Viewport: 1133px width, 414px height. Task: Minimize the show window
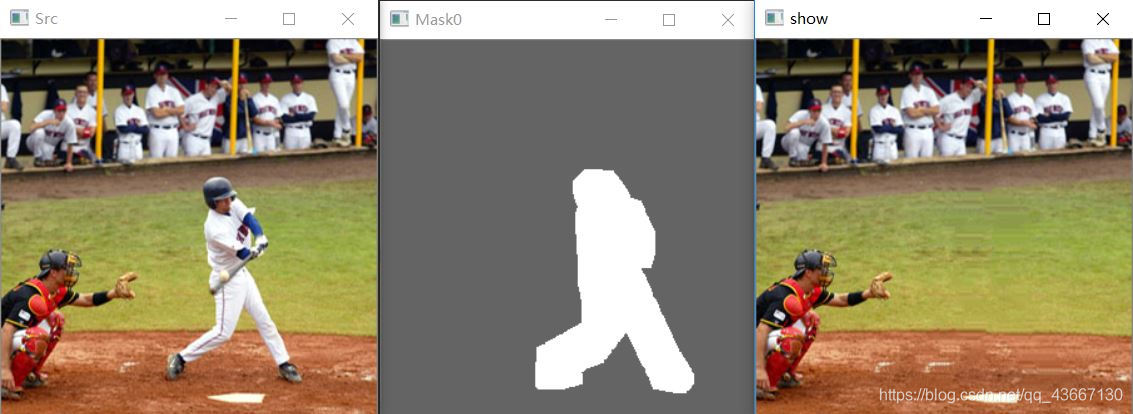(986, 19)
